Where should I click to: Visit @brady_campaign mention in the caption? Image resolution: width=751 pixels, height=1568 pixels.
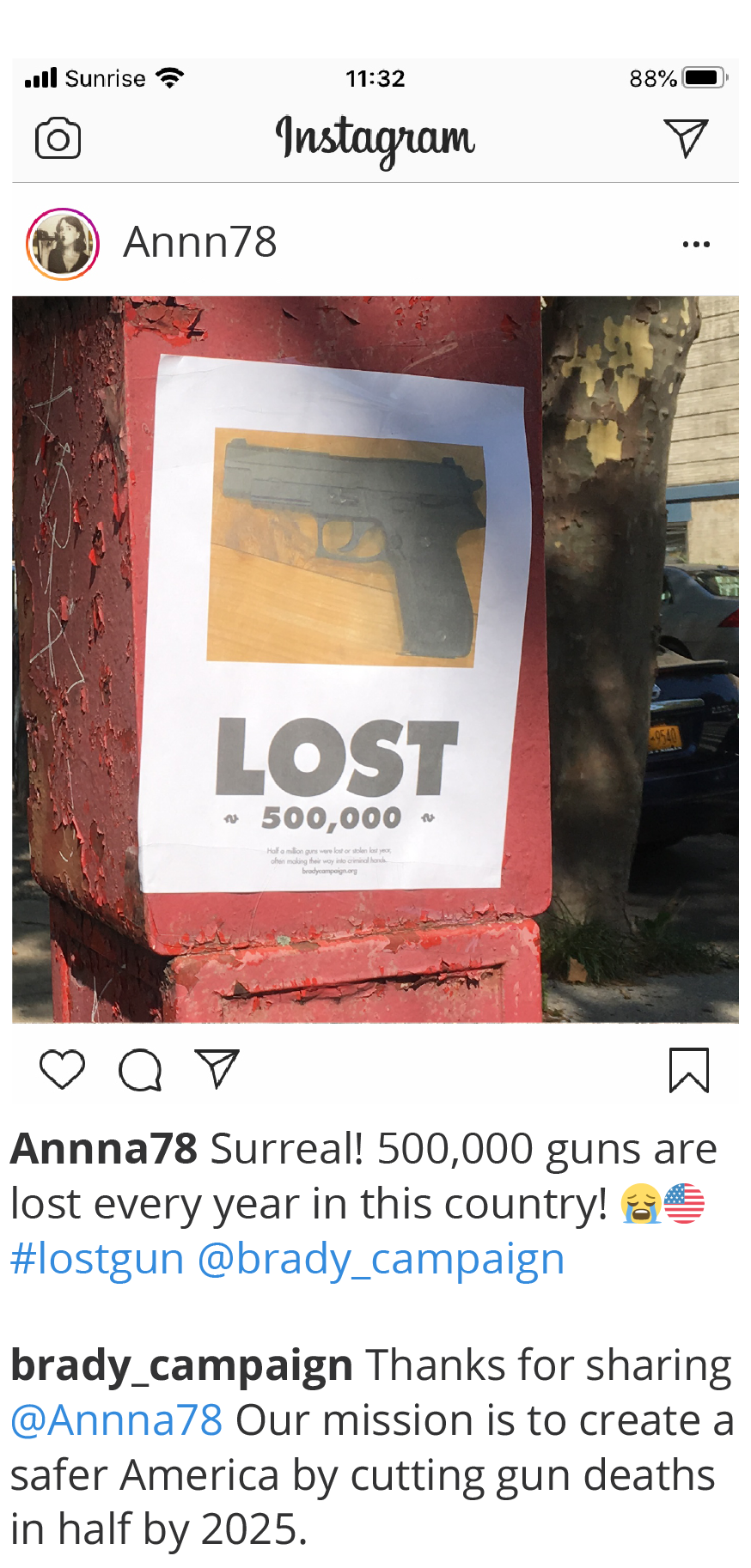[381, 1260]
